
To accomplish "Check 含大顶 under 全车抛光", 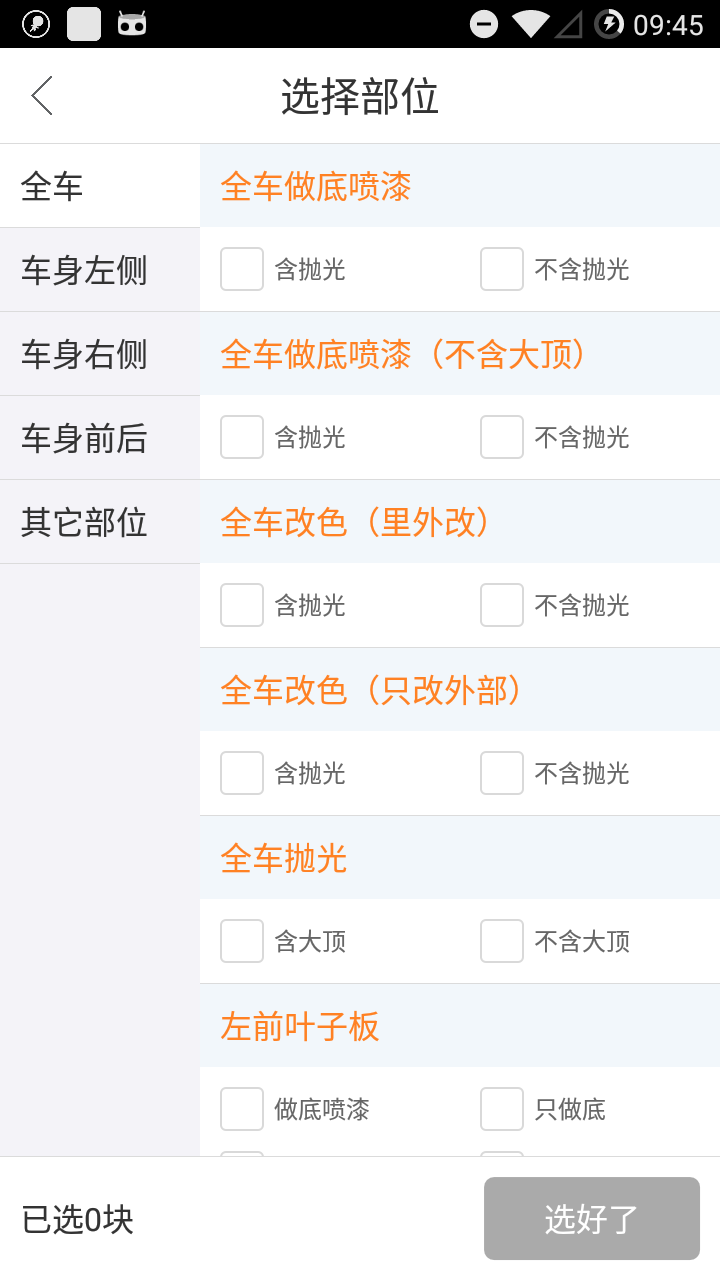I will (x=242, y=941).
